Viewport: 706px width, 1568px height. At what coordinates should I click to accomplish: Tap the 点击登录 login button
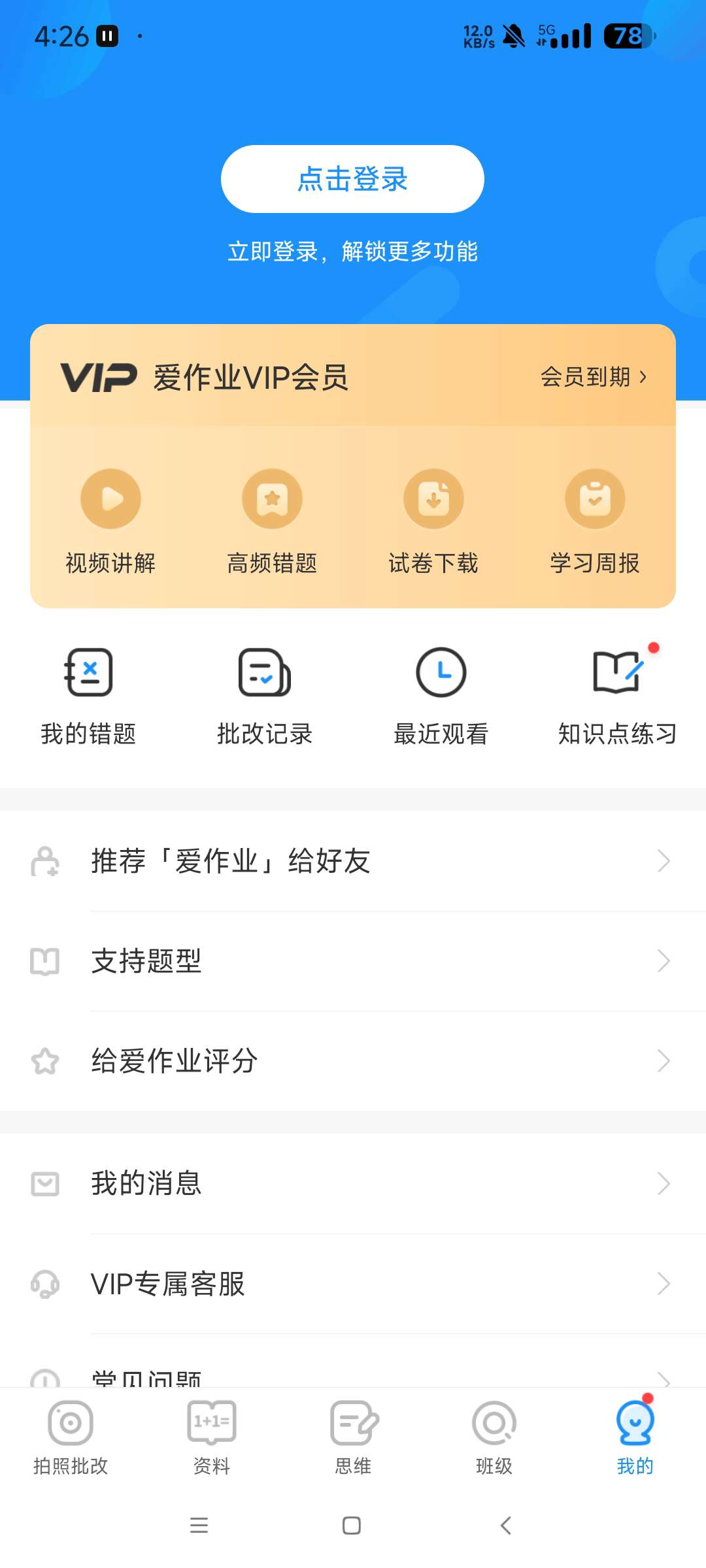pyautogui.click(x=352, y=179)
